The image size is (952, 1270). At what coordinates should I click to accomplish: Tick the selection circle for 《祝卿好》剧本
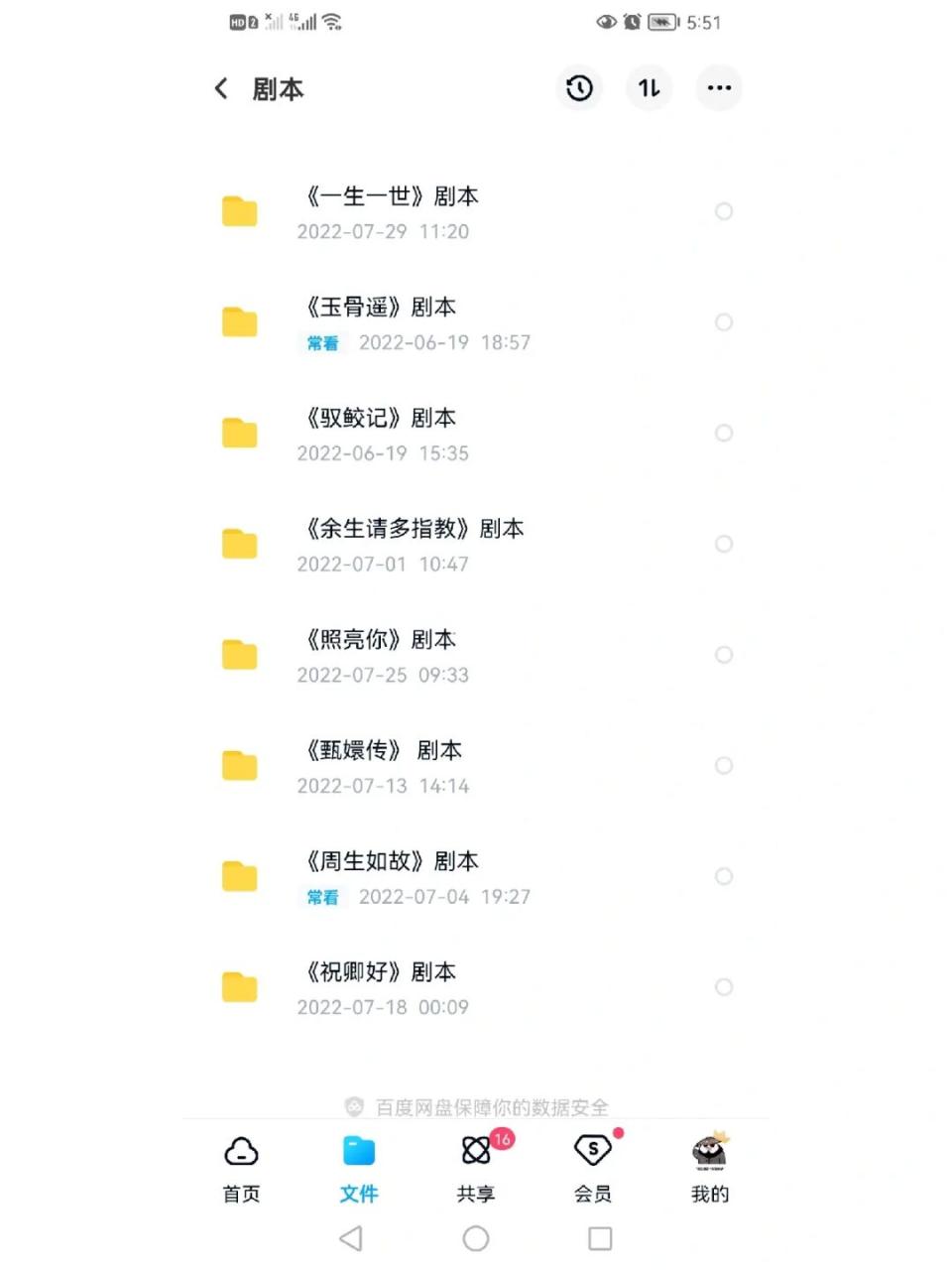pyautogui.click(x=724, y=987)
